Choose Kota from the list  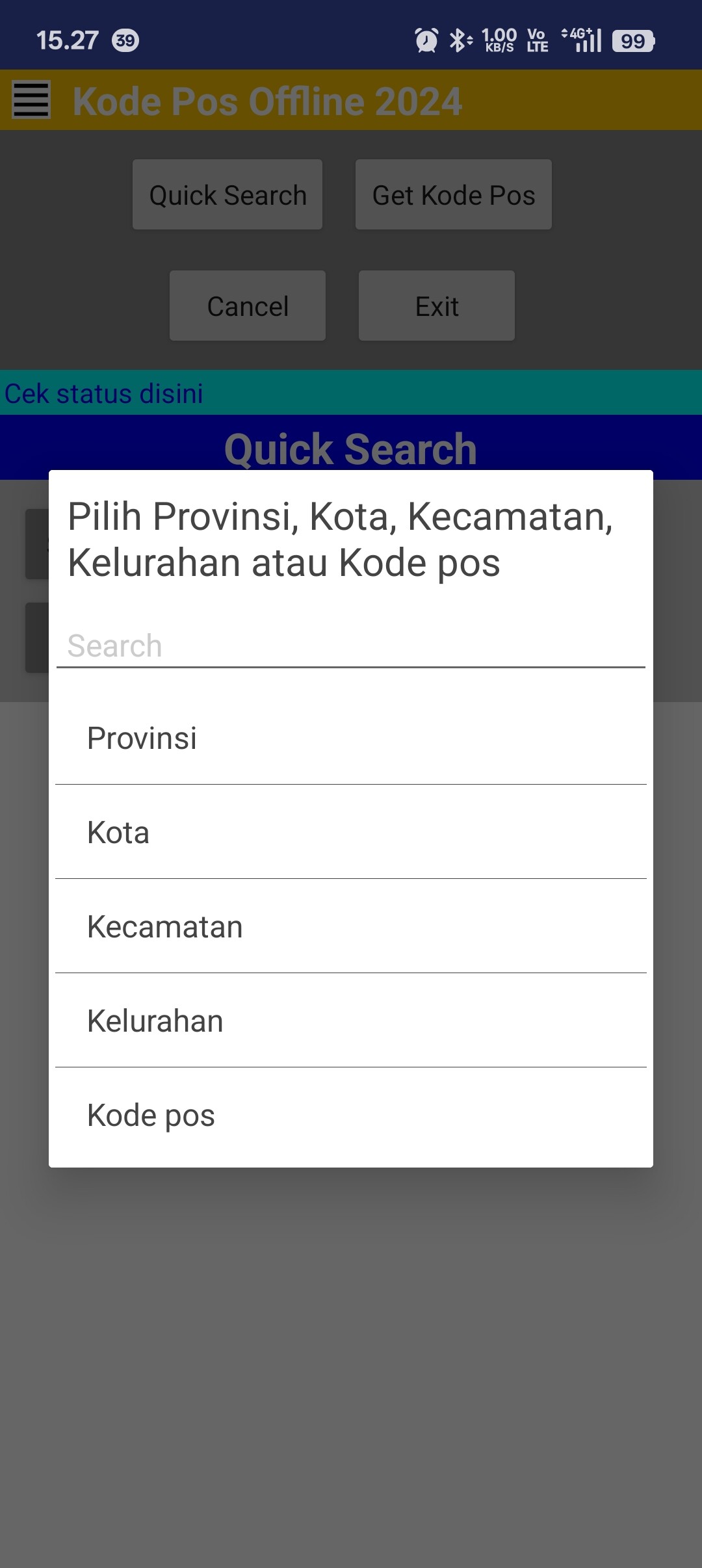[x=350, y=832]
